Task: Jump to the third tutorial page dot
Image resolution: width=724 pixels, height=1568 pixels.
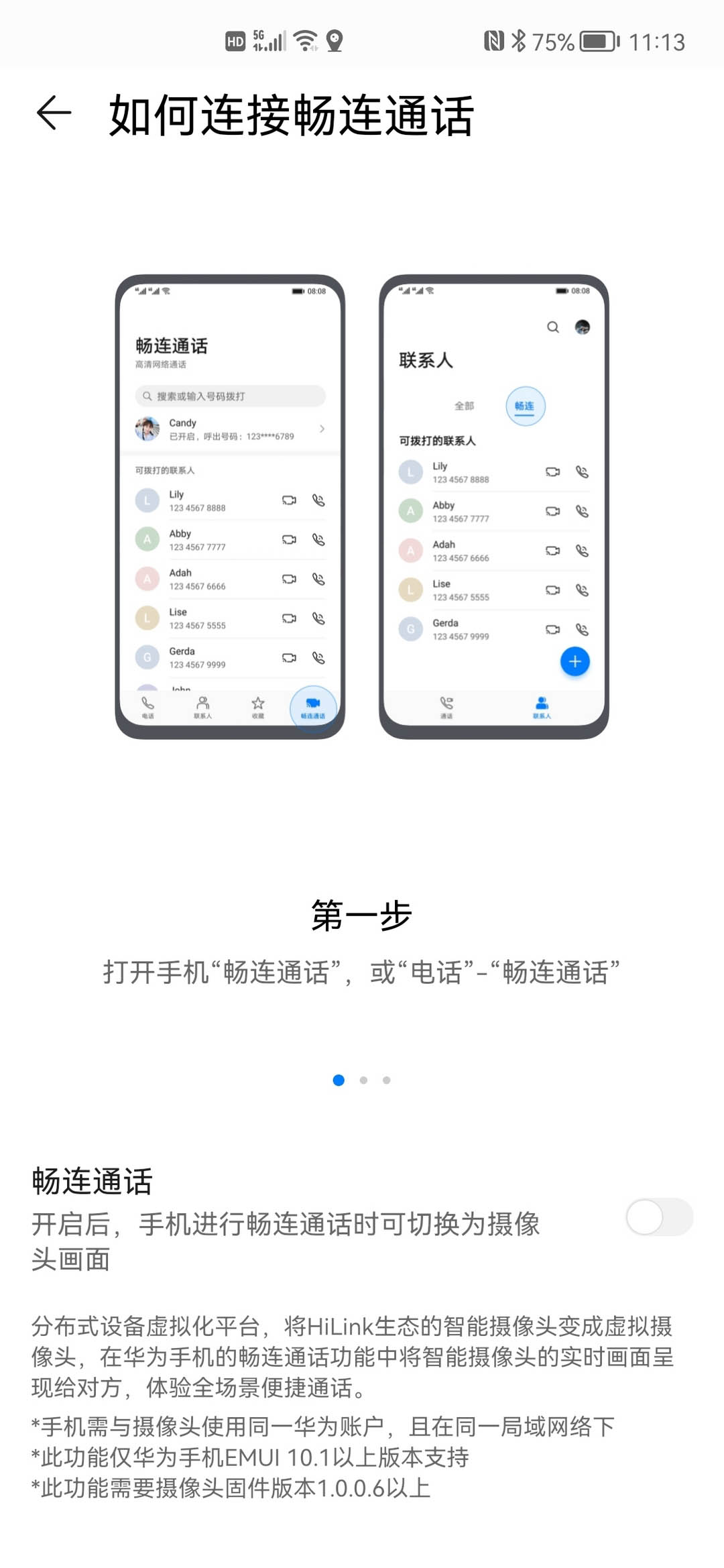Action: 387,1080
